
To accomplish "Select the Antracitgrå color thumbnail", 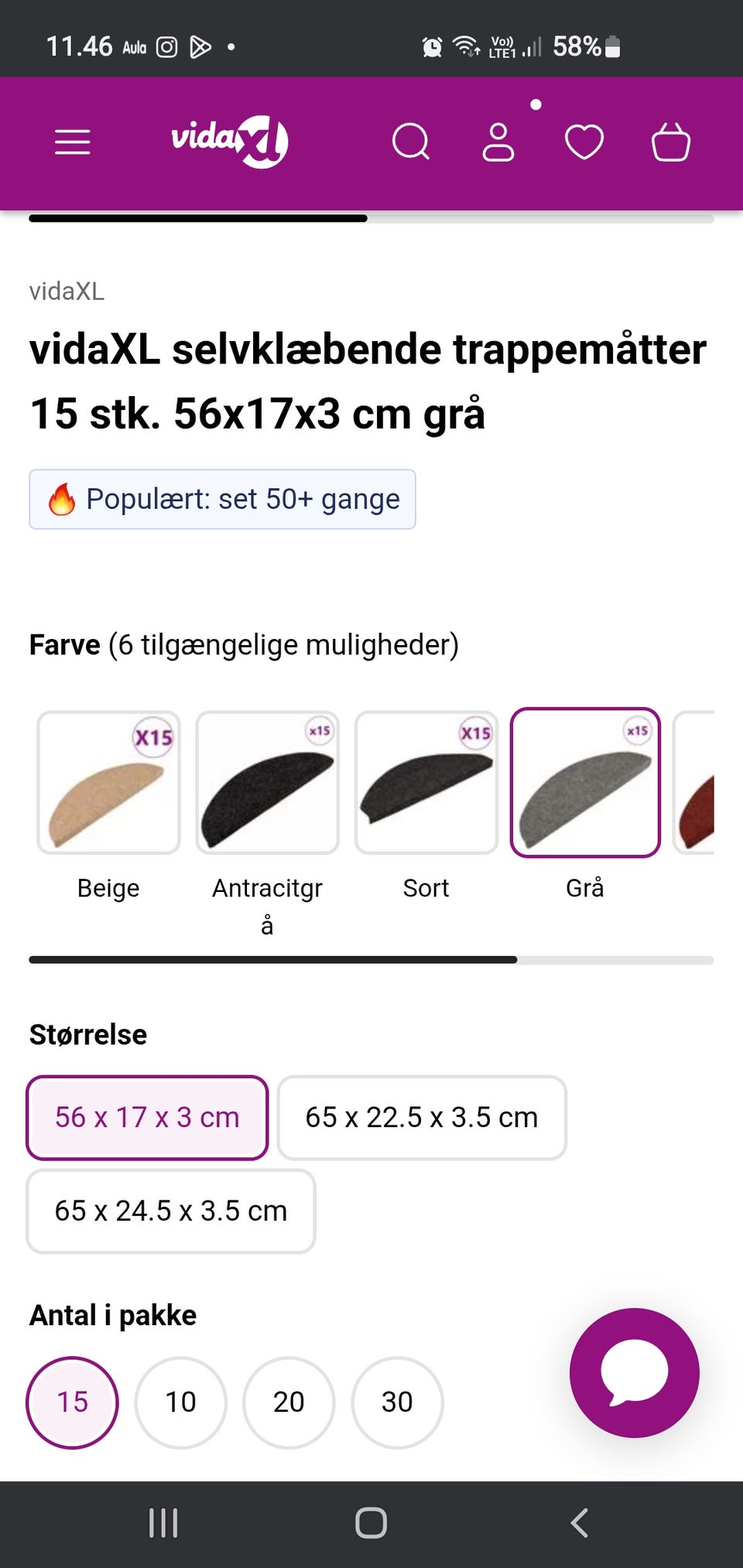I will (x=267, y=782).
